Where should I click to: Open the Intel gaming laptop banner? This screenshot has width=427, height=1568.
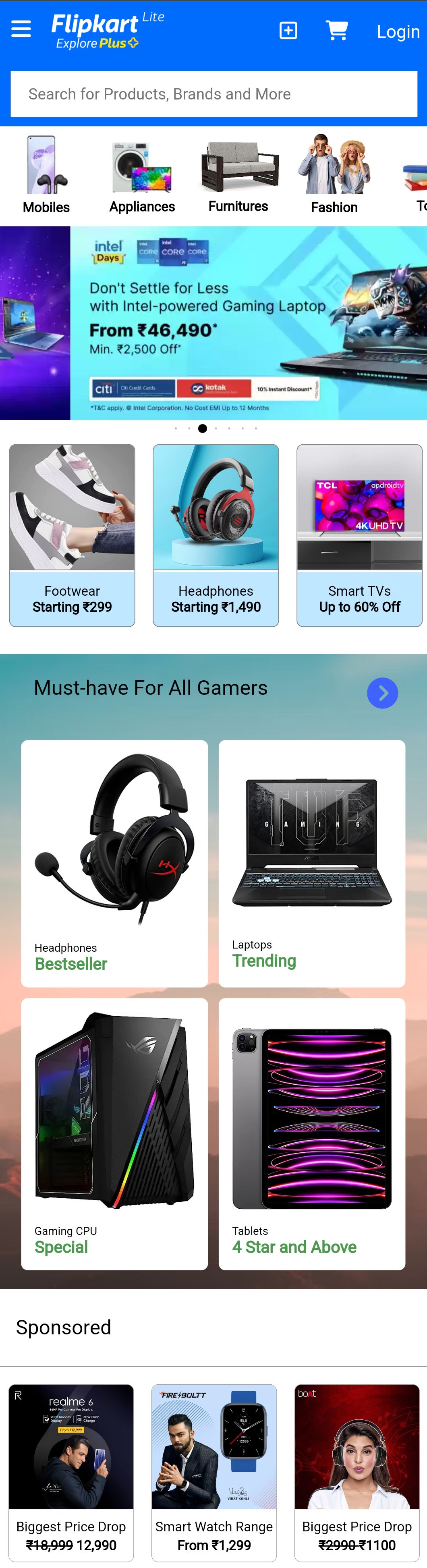pos(249,323)
